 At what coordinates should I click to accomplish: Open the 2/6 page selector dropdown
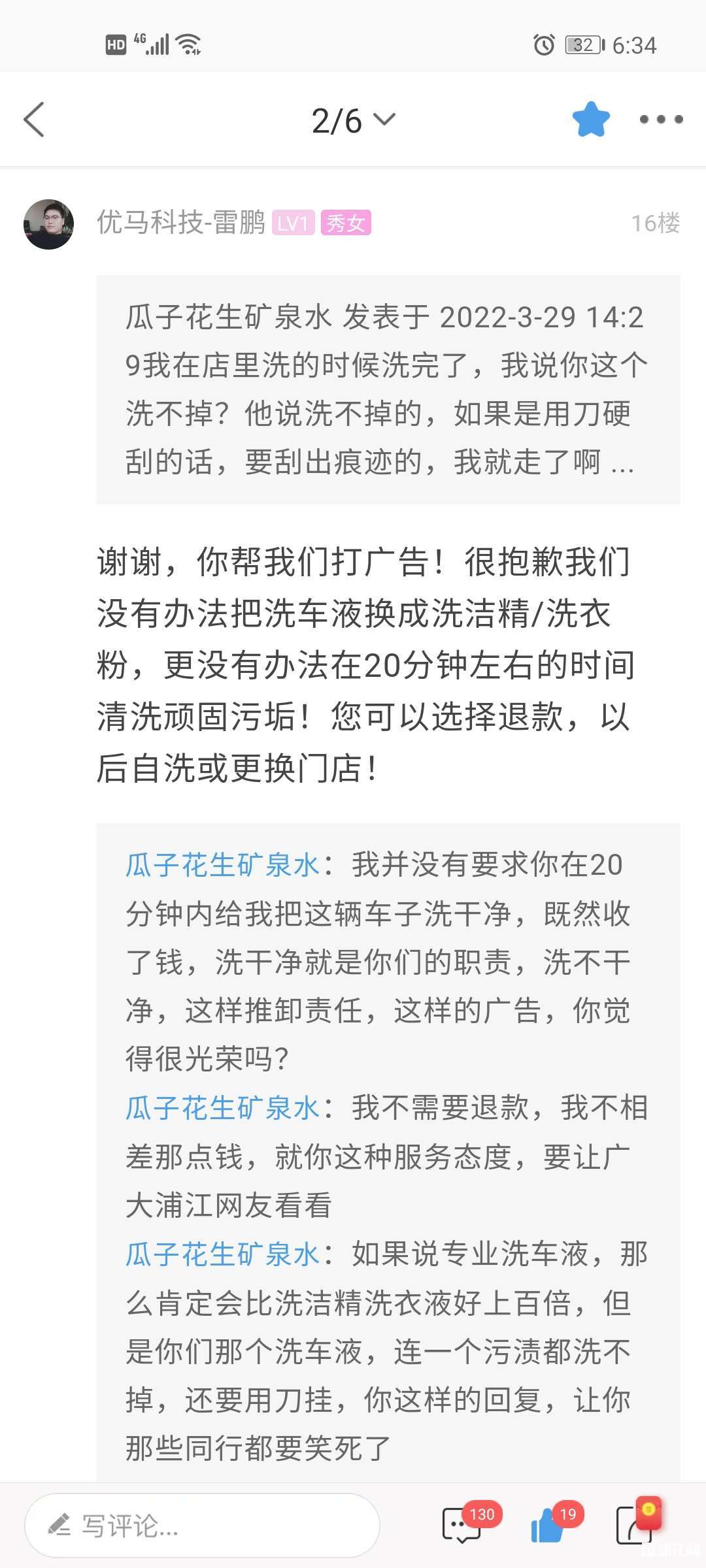(x=354, y=121)
